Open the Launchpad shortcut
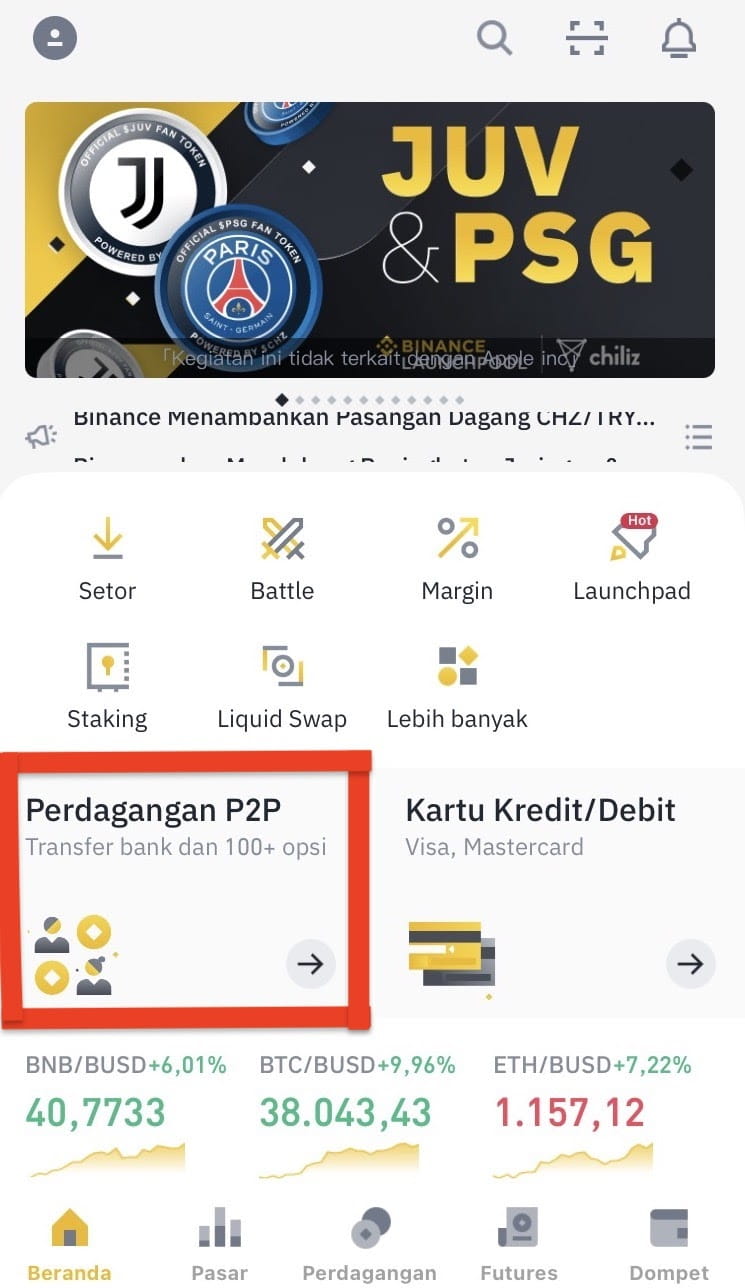The width and height of the screenshot is (745, 1288). click(x=632, y=560)
